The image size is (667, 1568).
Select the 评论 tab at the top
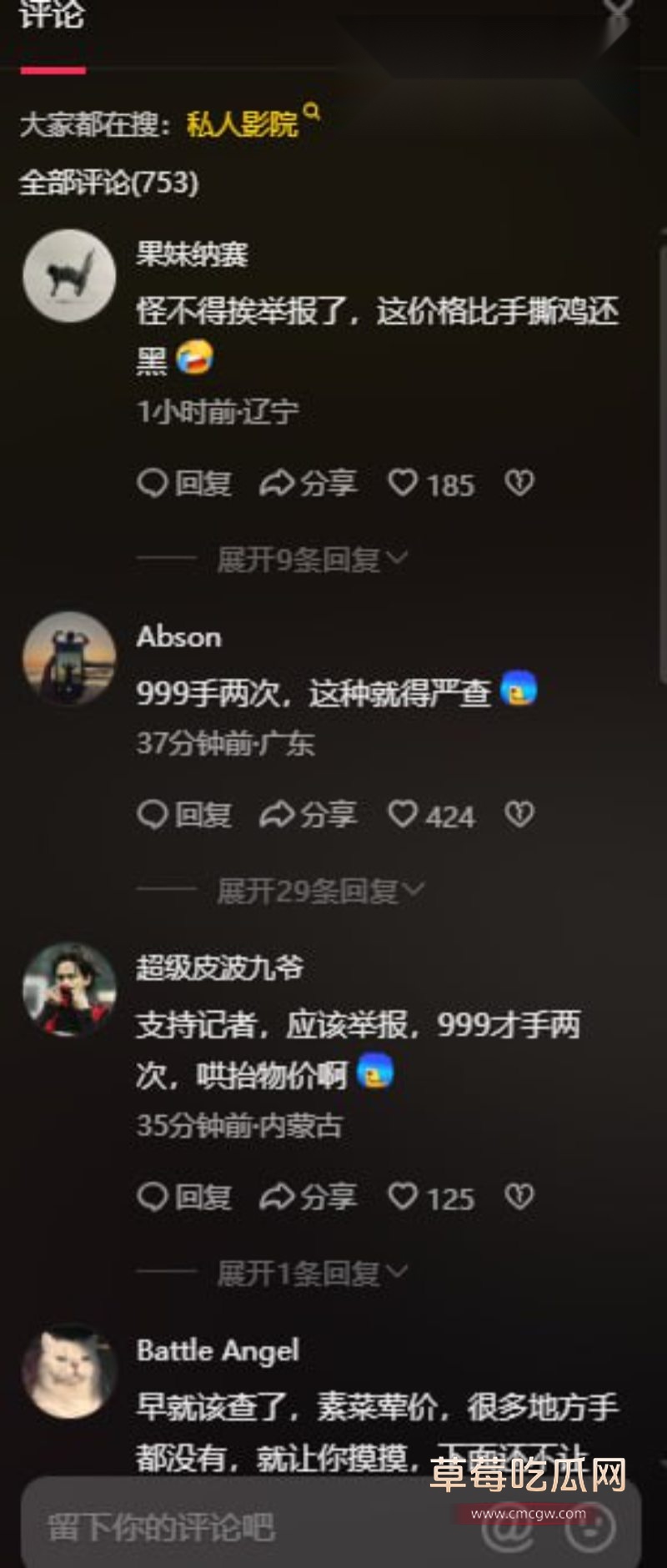52,18
